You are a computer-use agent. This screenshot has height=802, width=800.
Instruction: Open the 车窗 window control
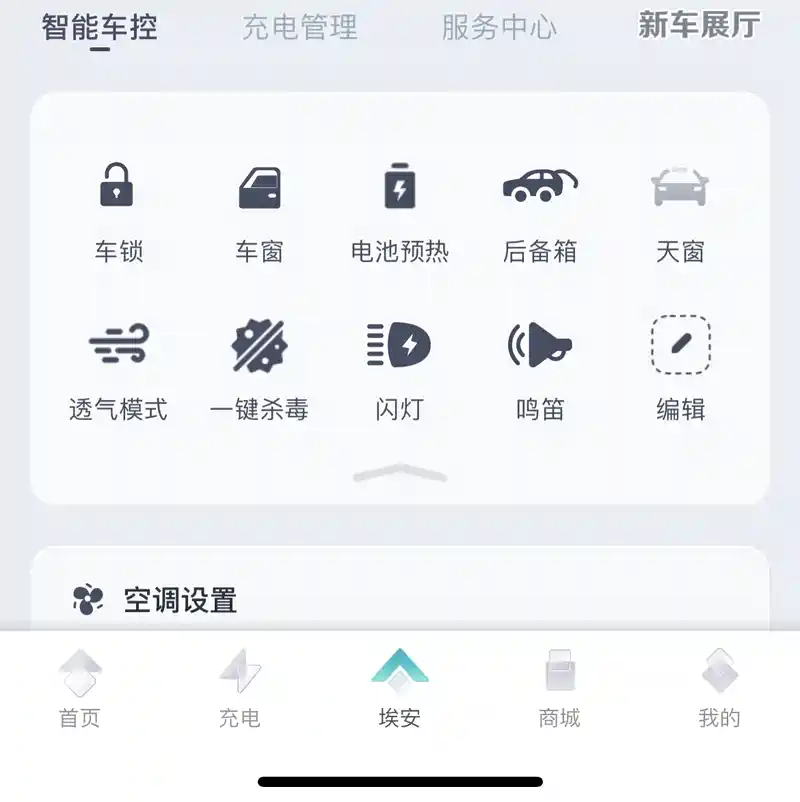coord(259,208)
